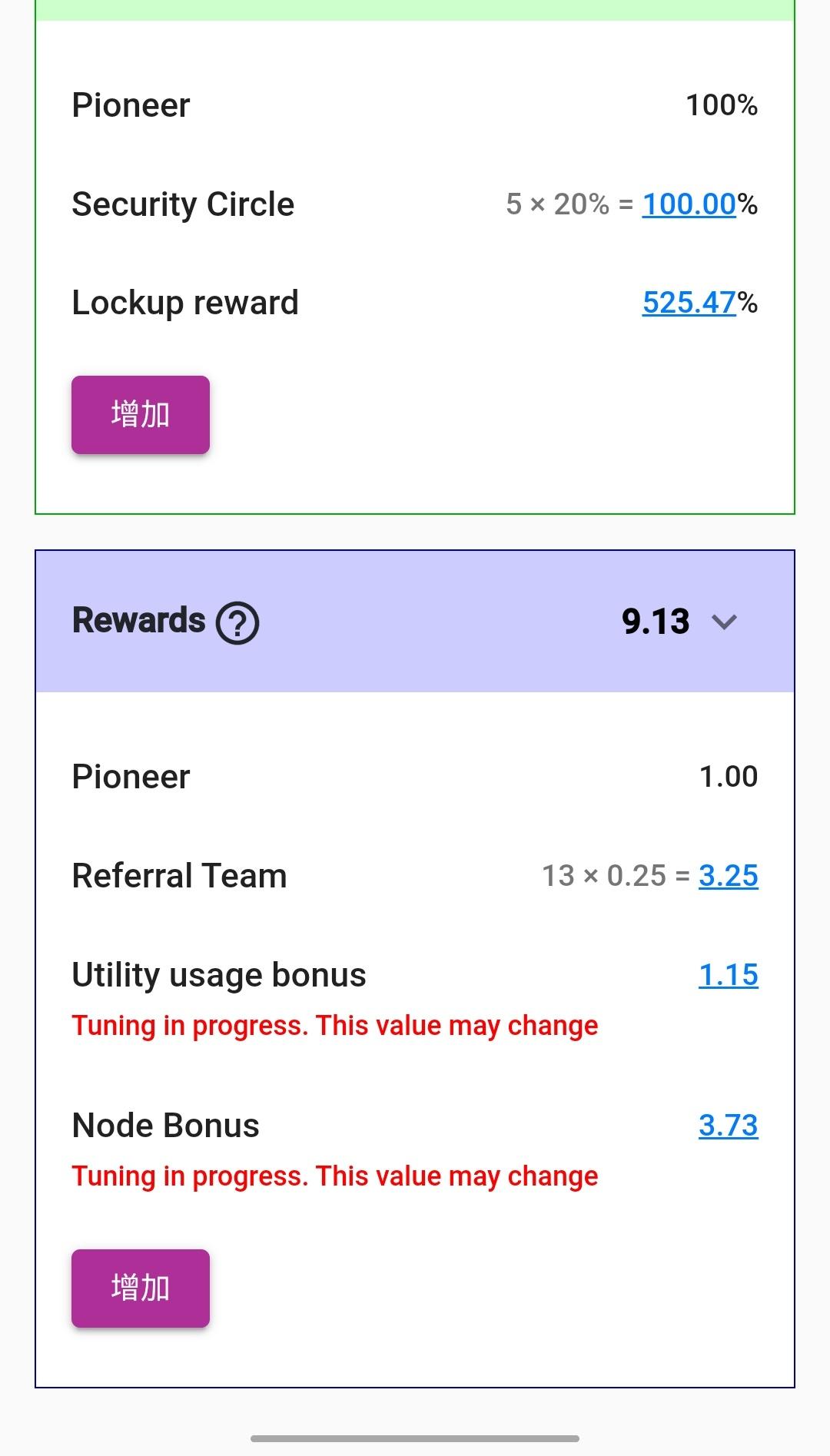
Task: Open the Utility usage bonus 1.15 link
Action: (x=728, y=975)
